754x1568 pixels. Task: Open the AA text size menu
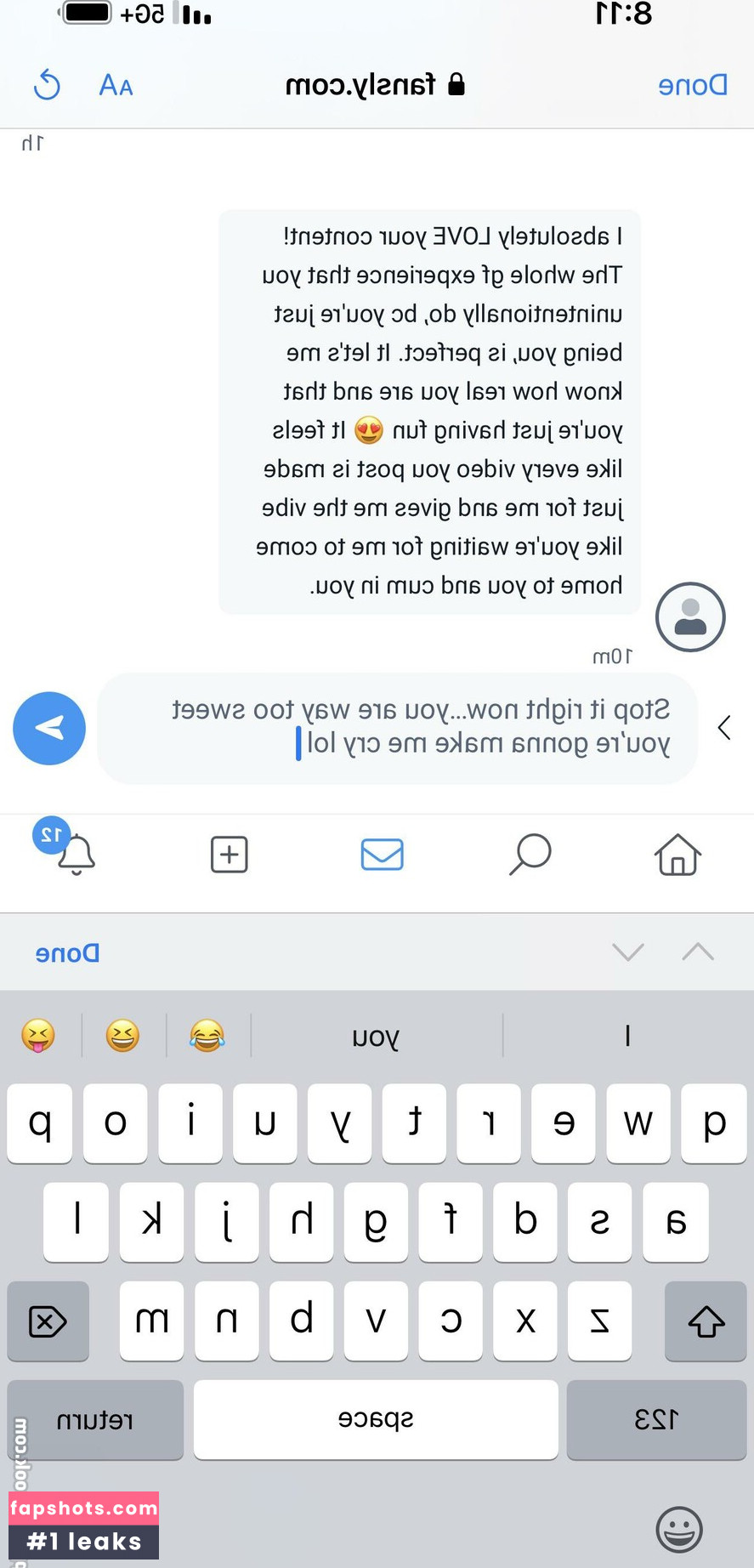click(x=116, y=85)
